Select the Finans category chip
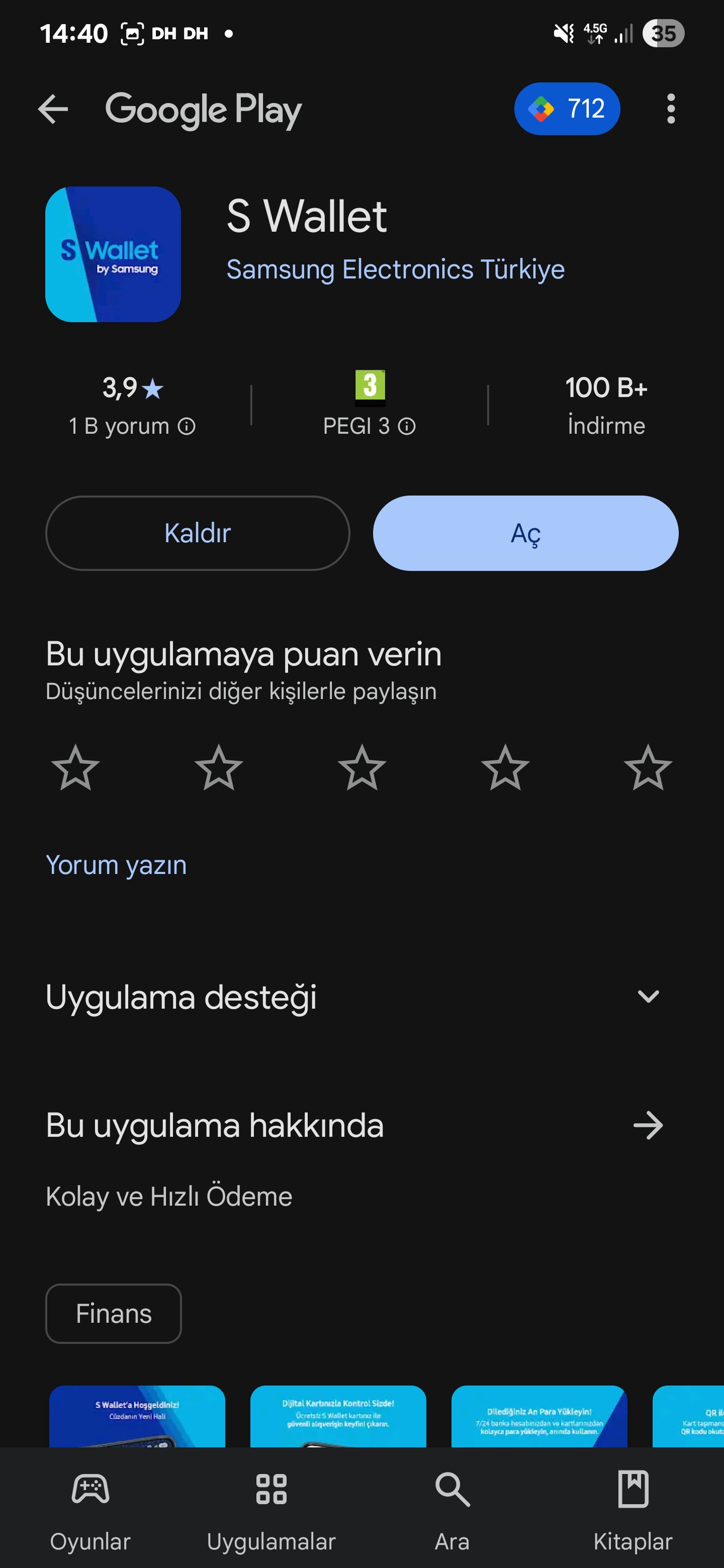The width and height of the screenshot is (724, 1568). click(x=113, y=1314)
